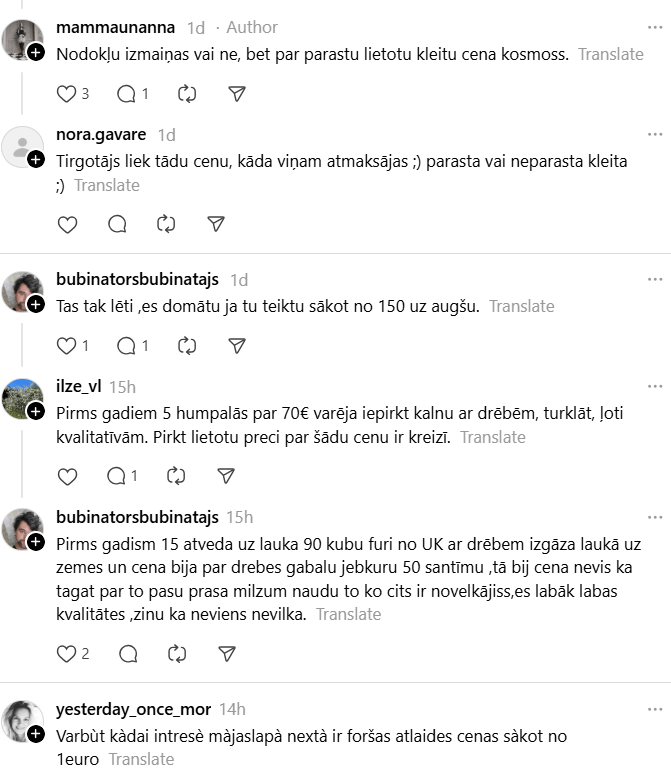Repost mammaunanna's comment
This screenshot has width=671, height=780.
pos(187,94)
